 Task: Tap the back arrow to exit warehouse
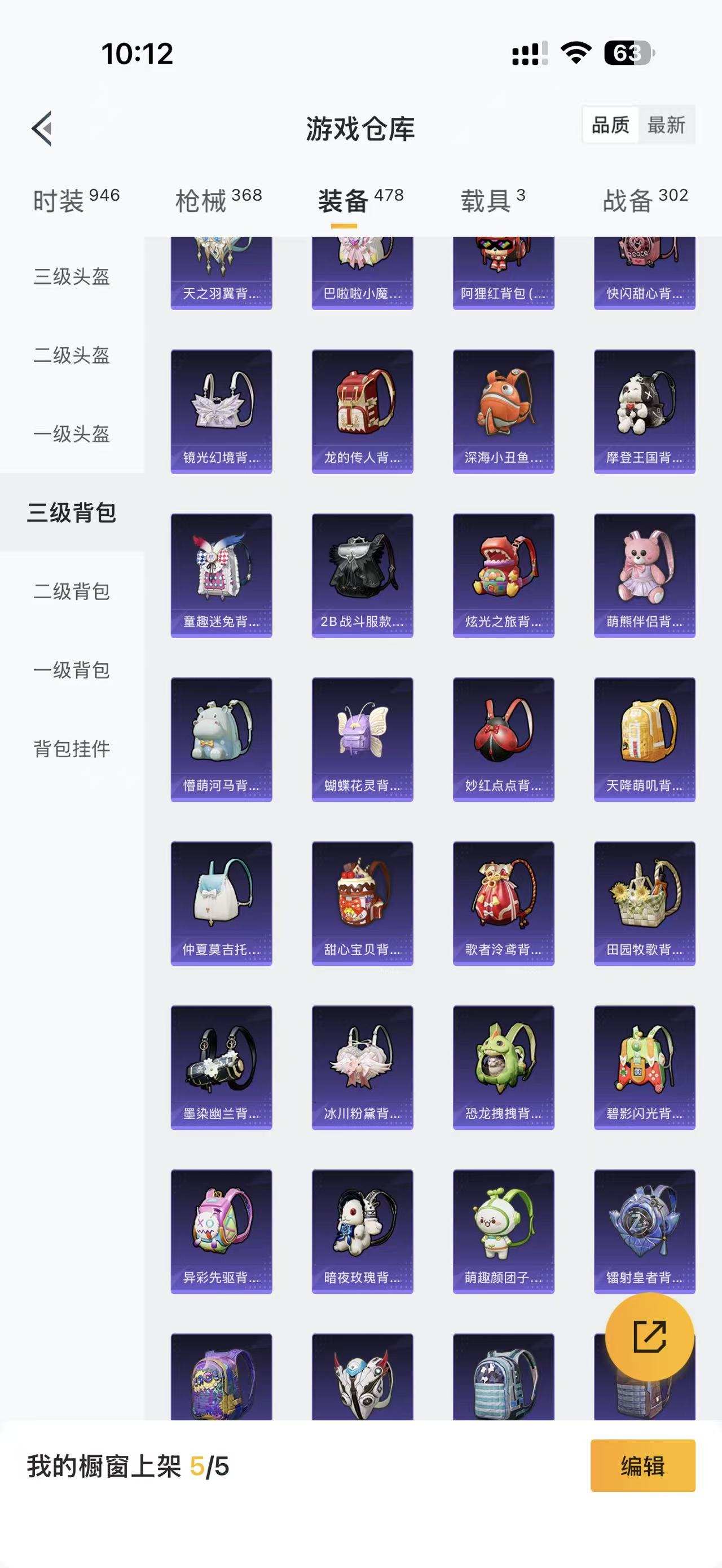click(41, 128)
